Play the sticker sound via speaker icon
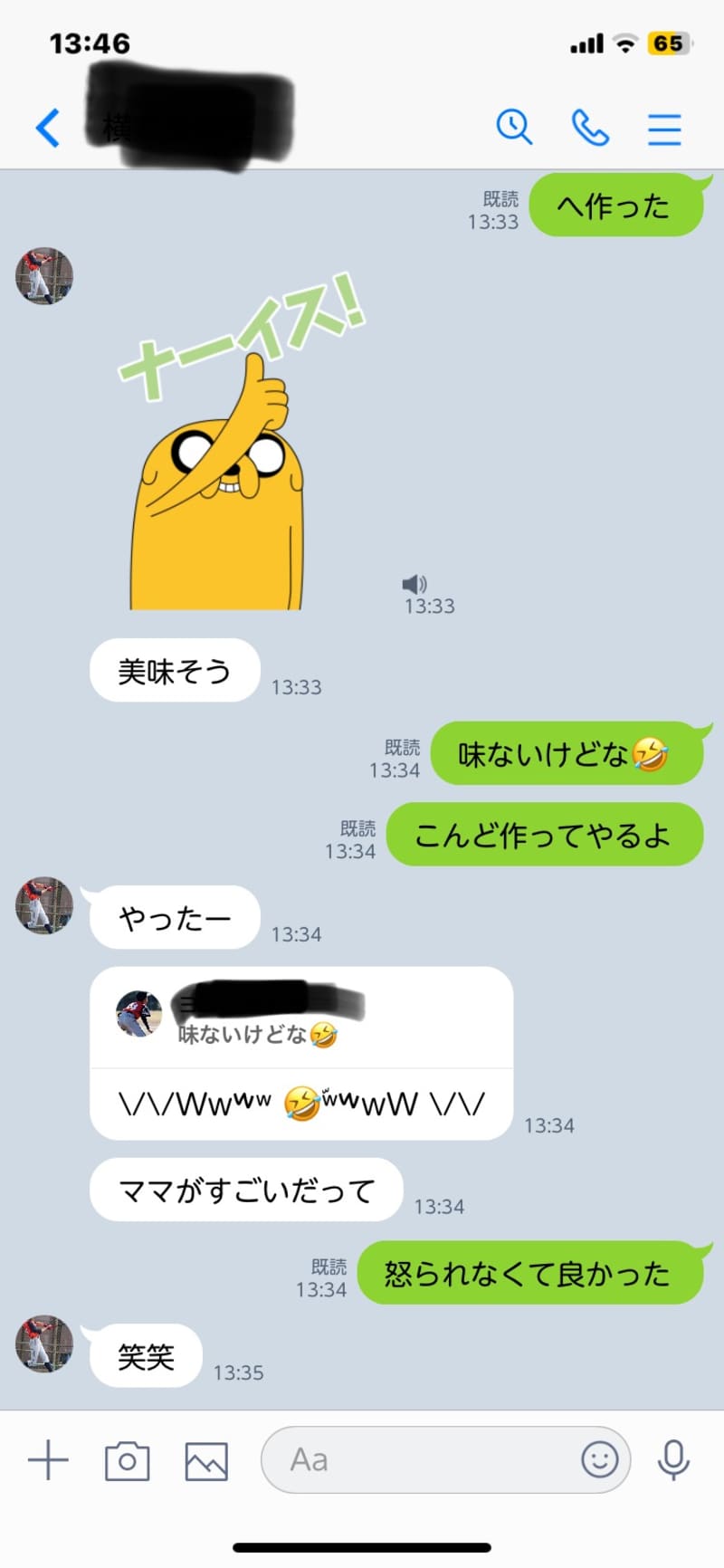This screenshot has width=724, height=1568. pyautogui.click(x=414, y=584)
